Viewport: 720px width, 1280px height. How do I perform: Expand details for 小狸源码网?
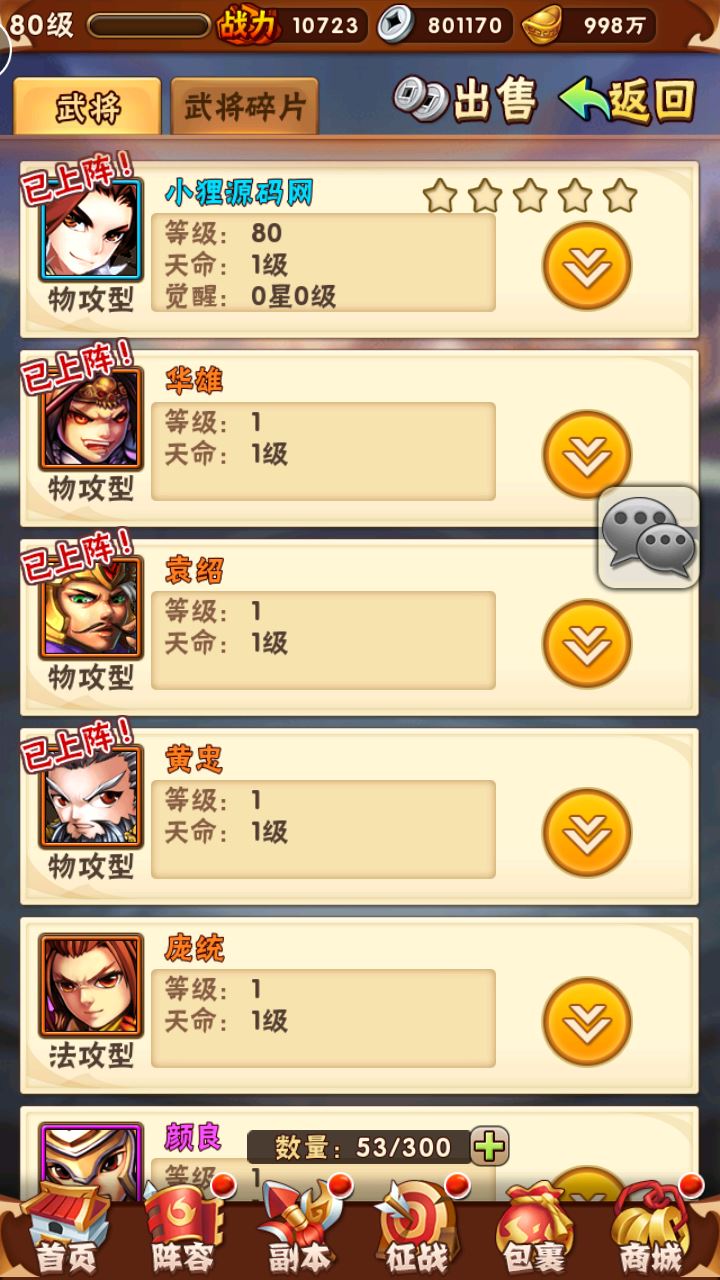[x=587, y=266]
